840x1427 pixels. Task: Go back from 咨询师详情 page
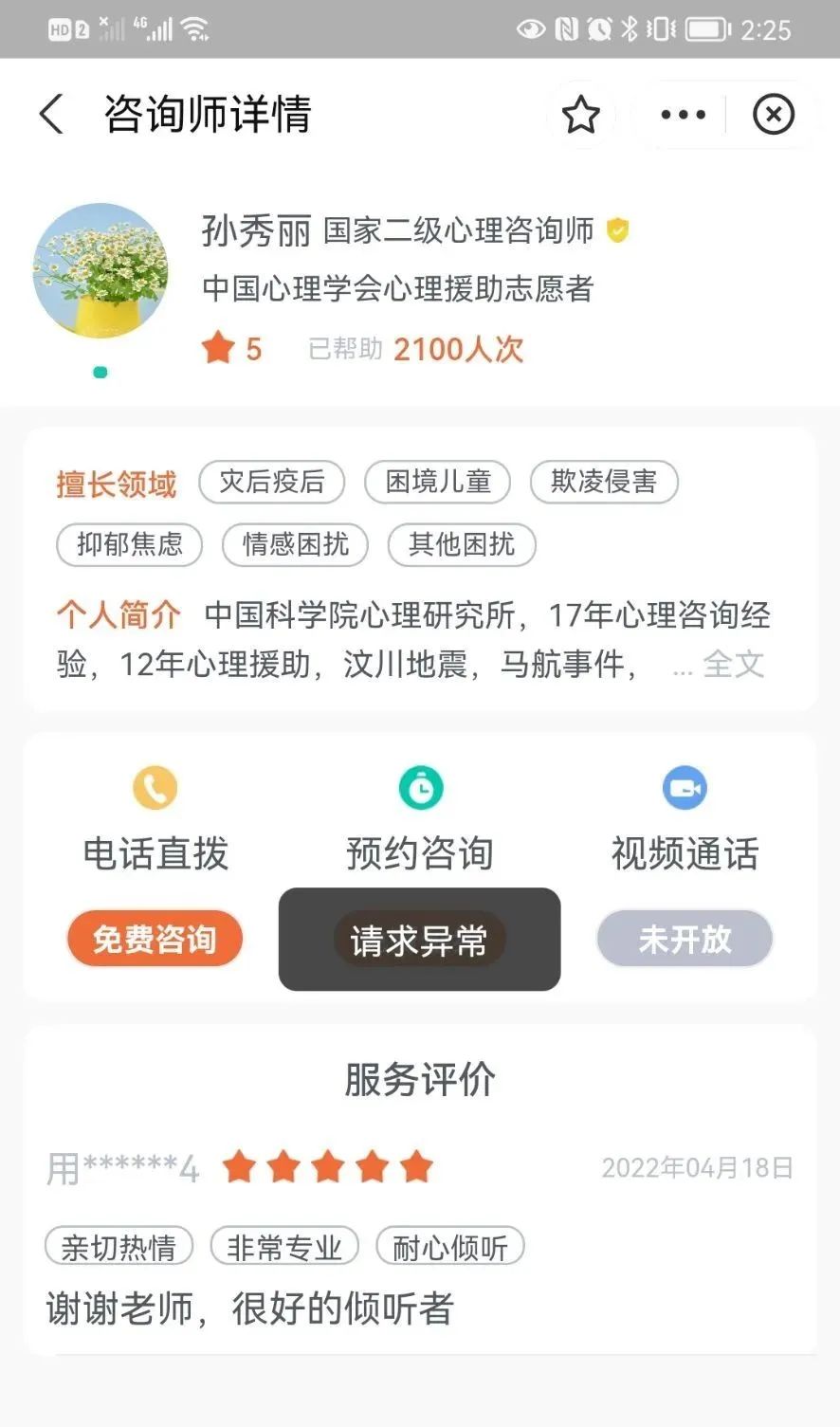[52, 115]
